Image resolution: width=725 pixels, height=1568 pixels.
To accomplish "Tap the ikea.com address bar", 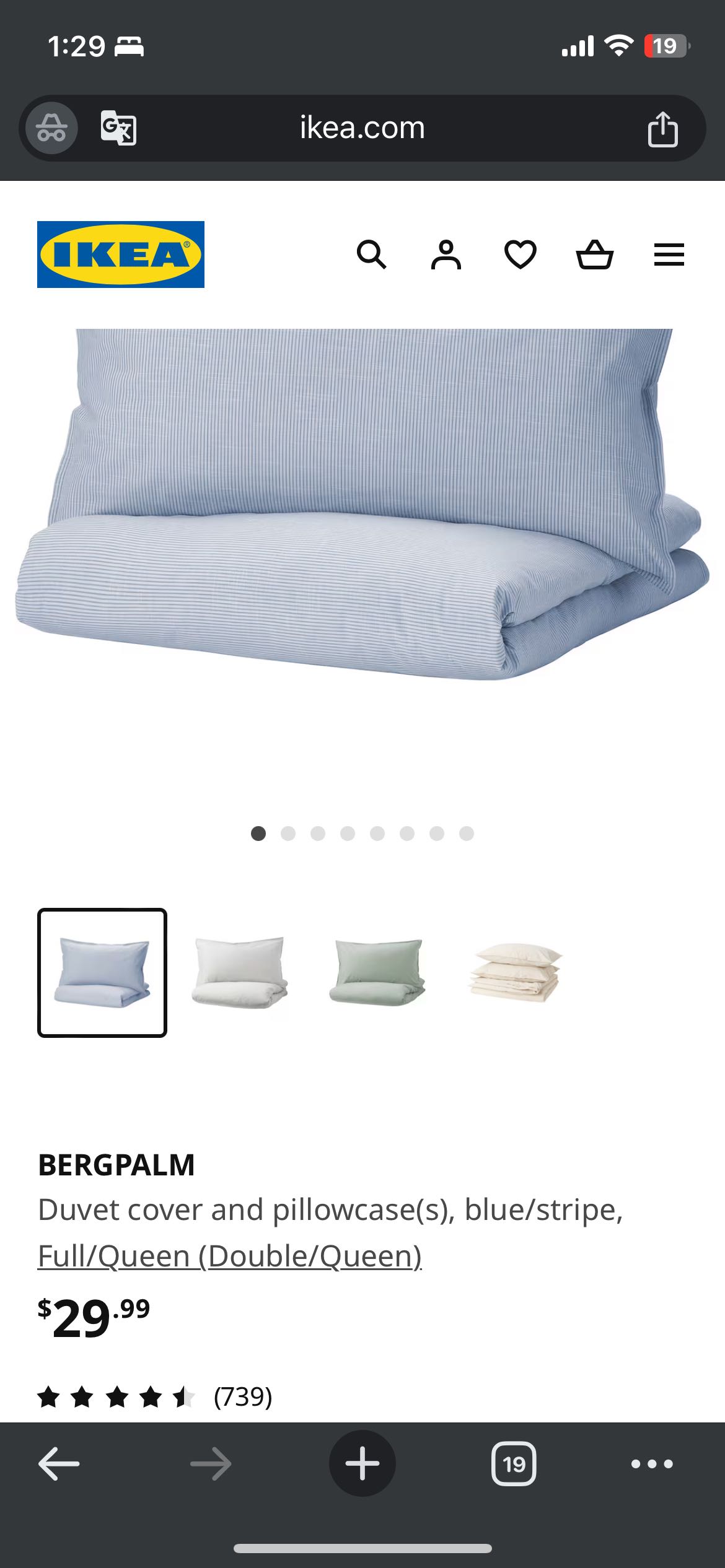I will click(362, 128).
